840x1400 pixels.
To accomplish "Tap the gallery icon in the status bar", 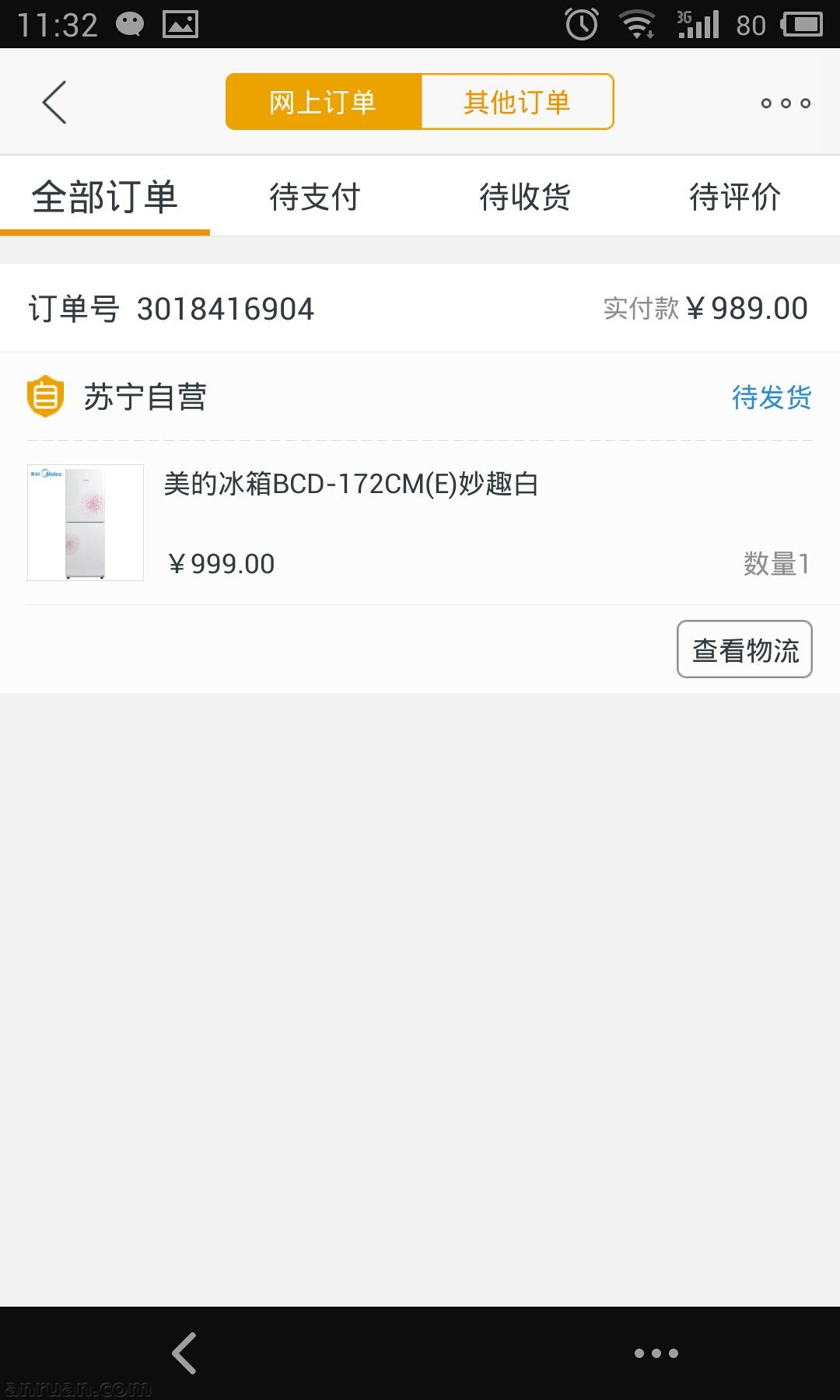I will point(180,23).
